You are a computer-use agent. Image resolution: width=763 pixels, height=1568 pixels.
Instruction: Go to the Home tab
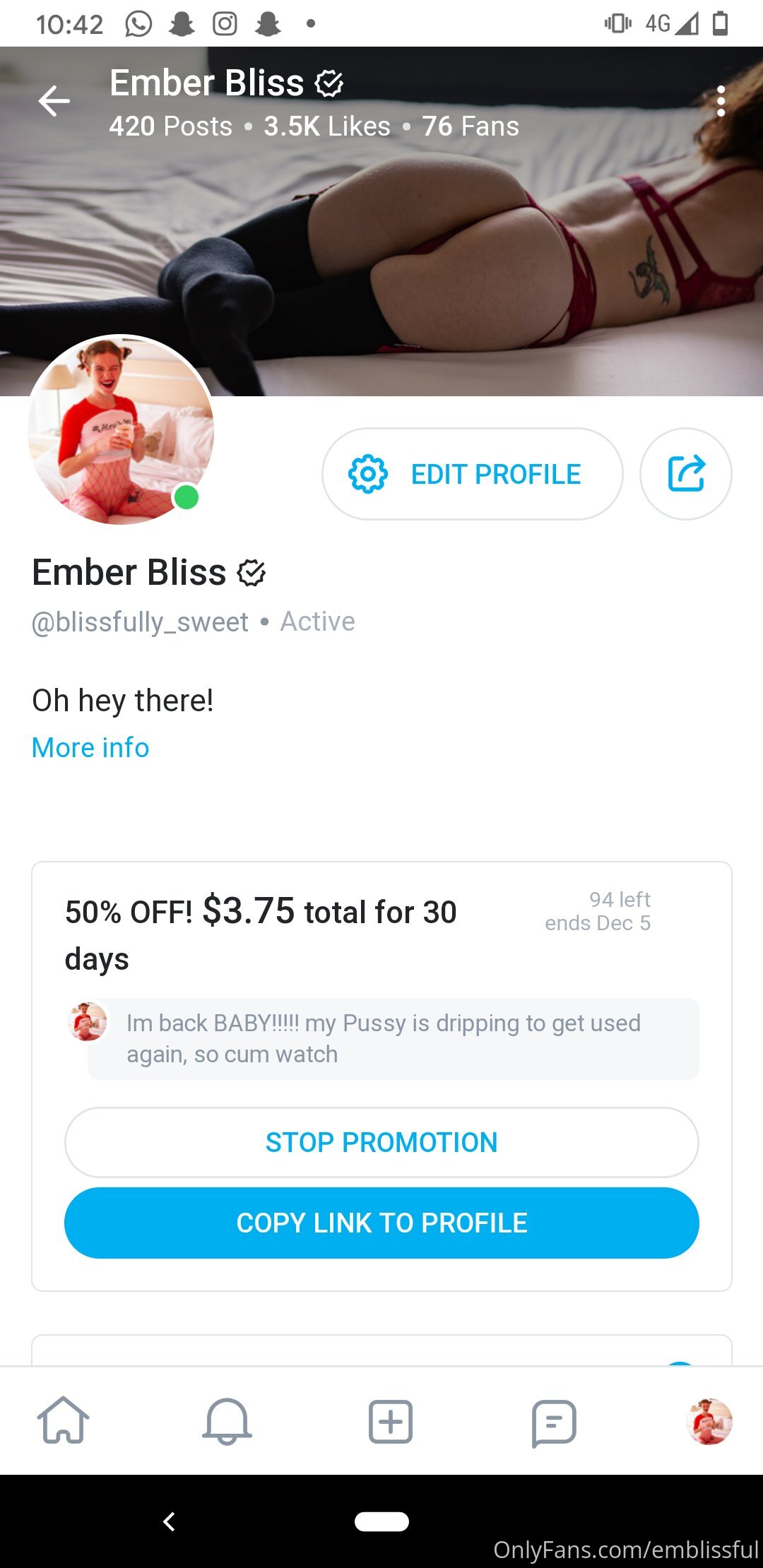click(64, 1420)
